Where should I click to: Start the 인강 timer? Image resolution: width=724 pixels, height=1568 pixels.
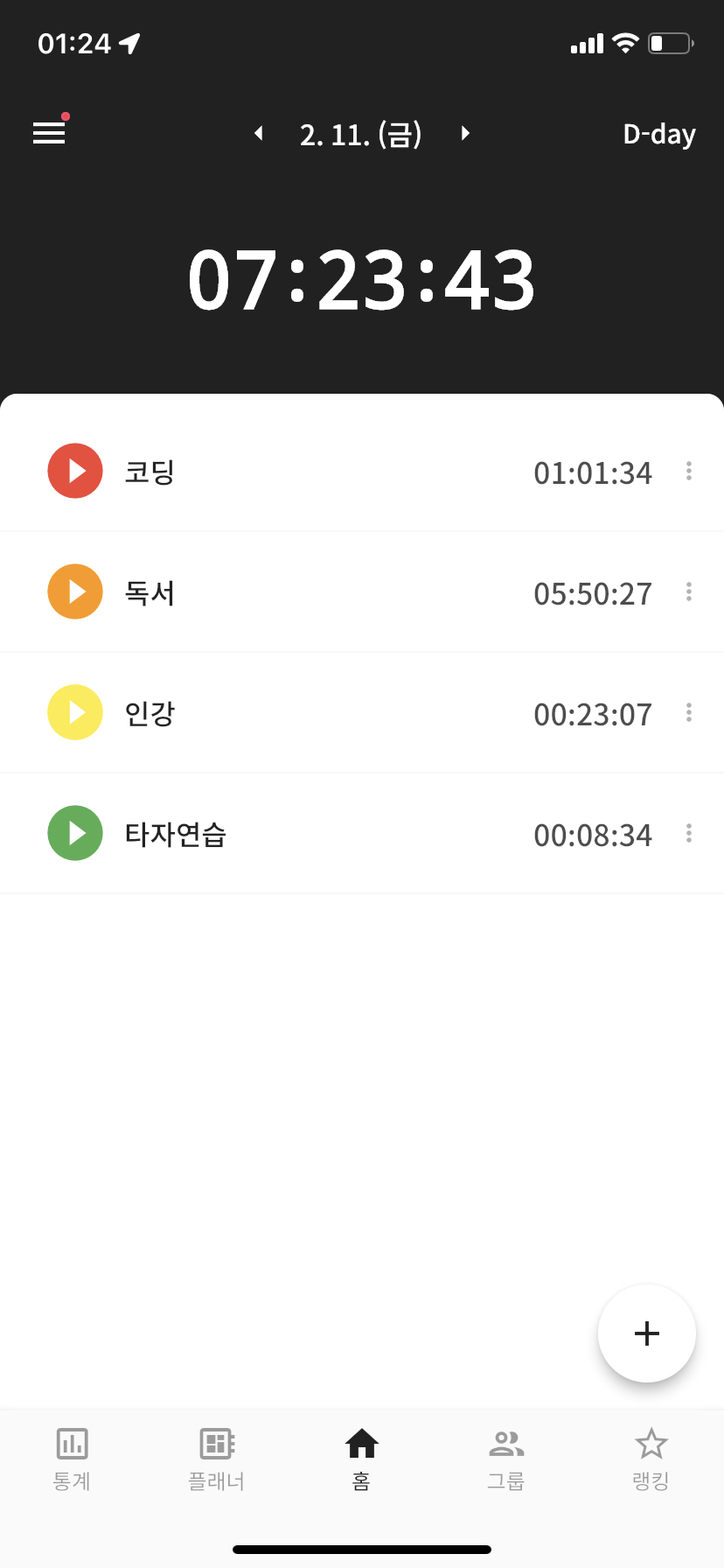[x=74, y=712]
